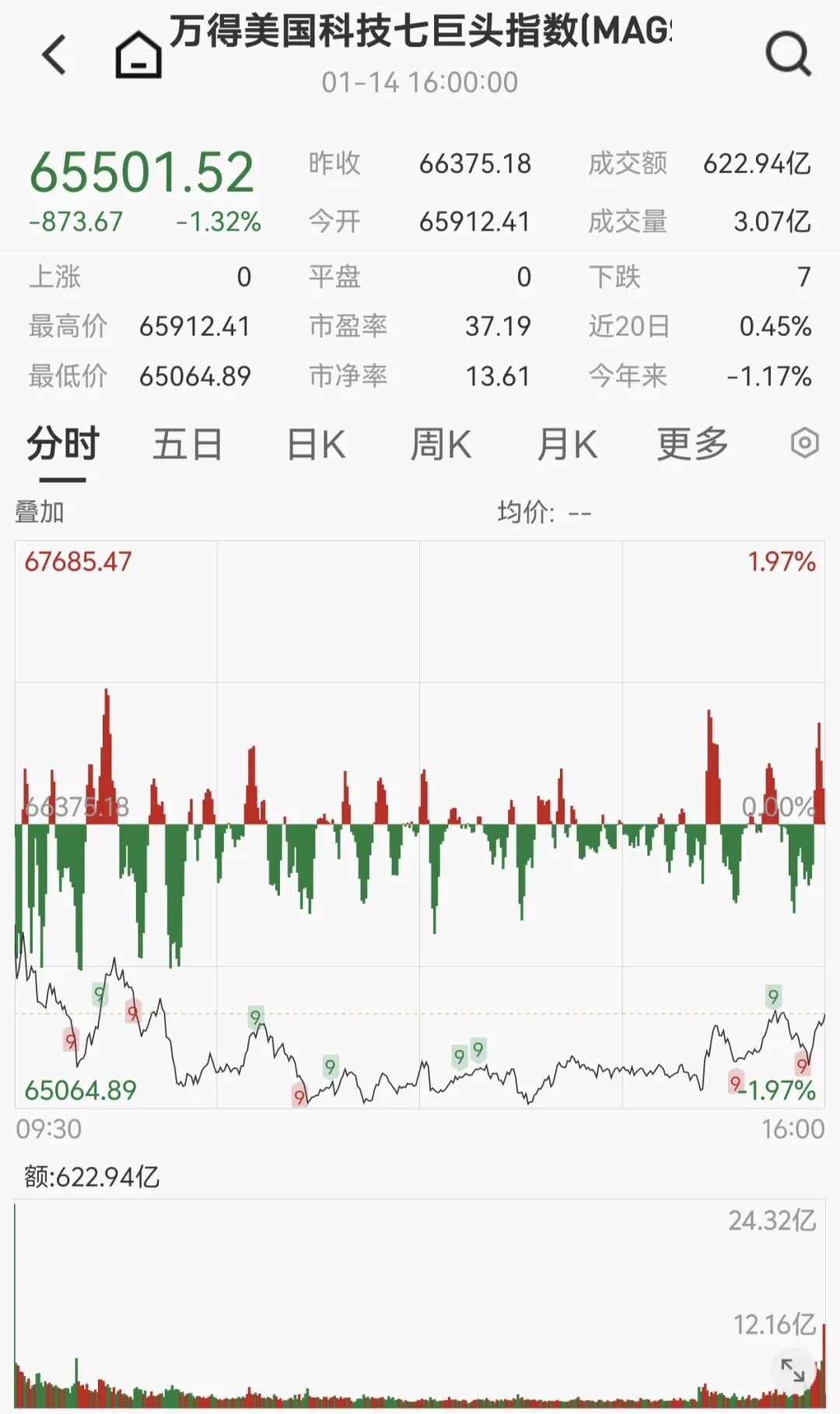Open the 更多 chart period options
This screenshot has height=1414, width=840.
[x=692, y=445]
